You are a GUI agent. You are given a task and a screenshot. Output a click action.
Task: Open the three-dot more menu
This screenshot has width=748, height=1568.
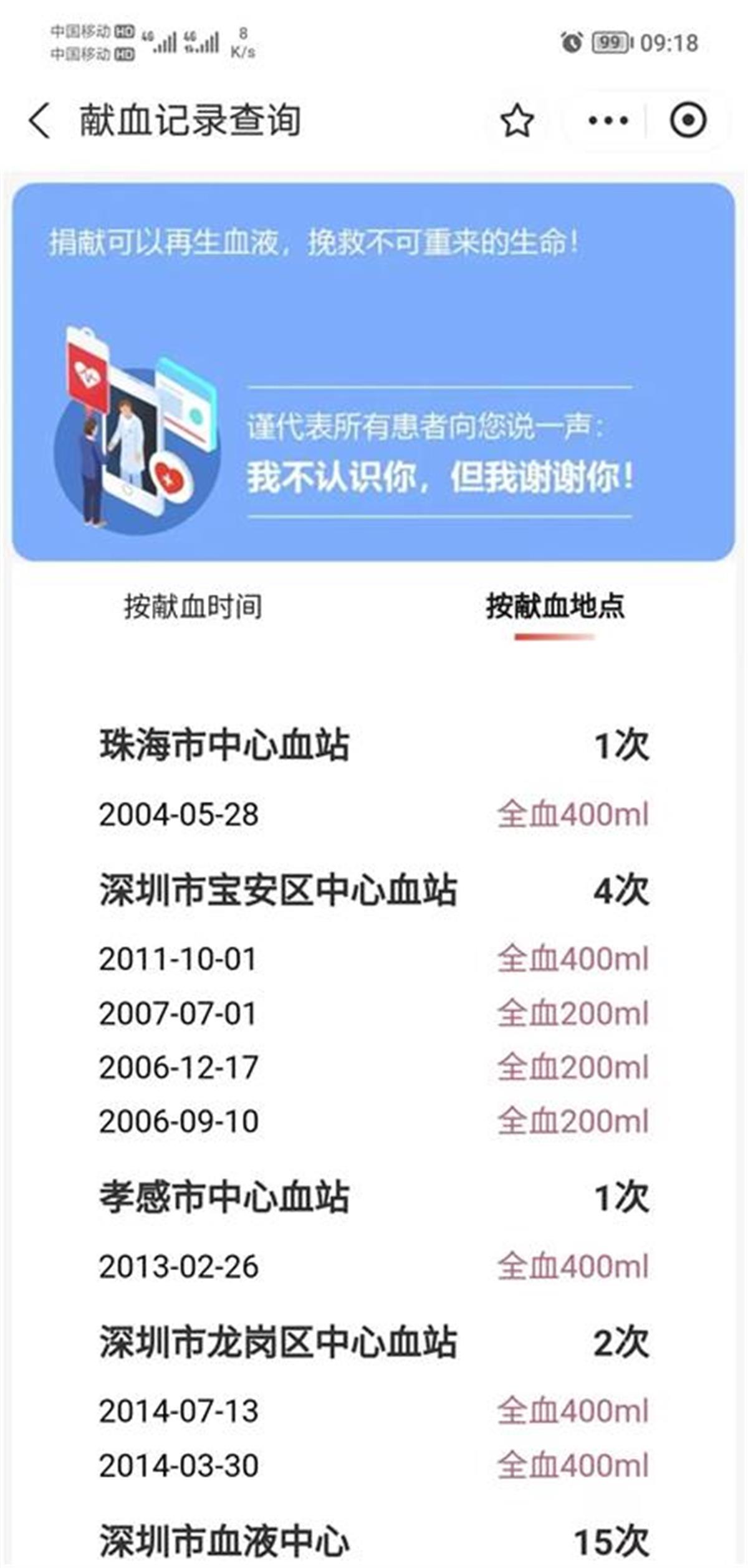[608, 120]
